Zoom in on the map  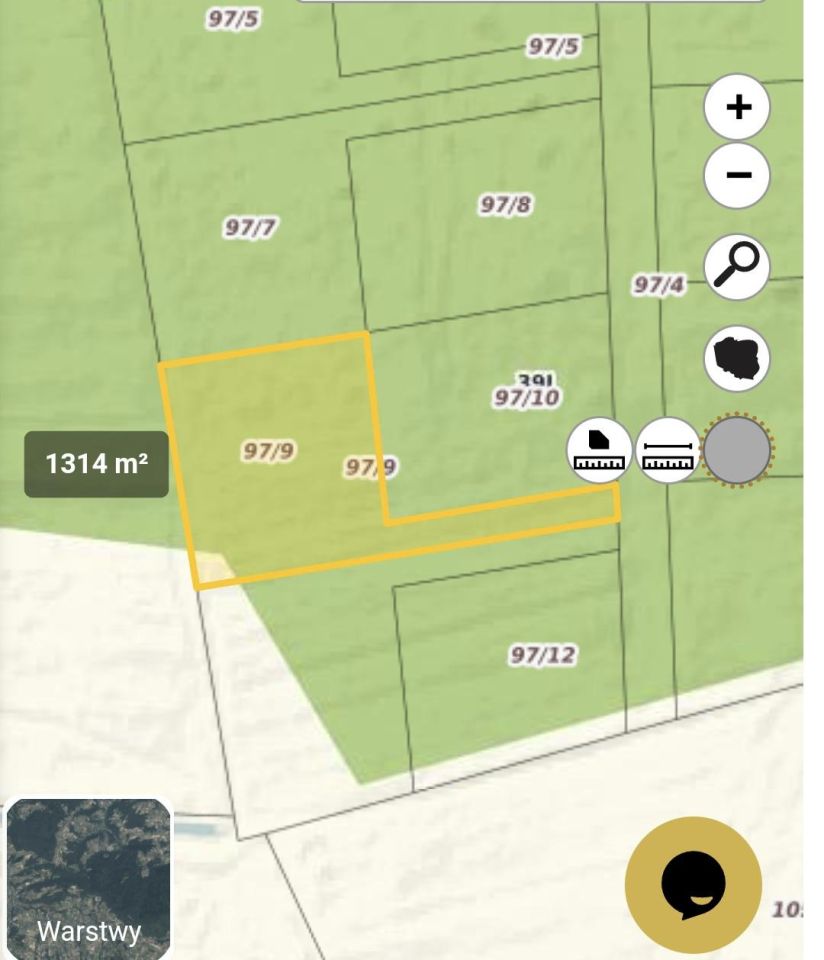click(x=737, y=106)
